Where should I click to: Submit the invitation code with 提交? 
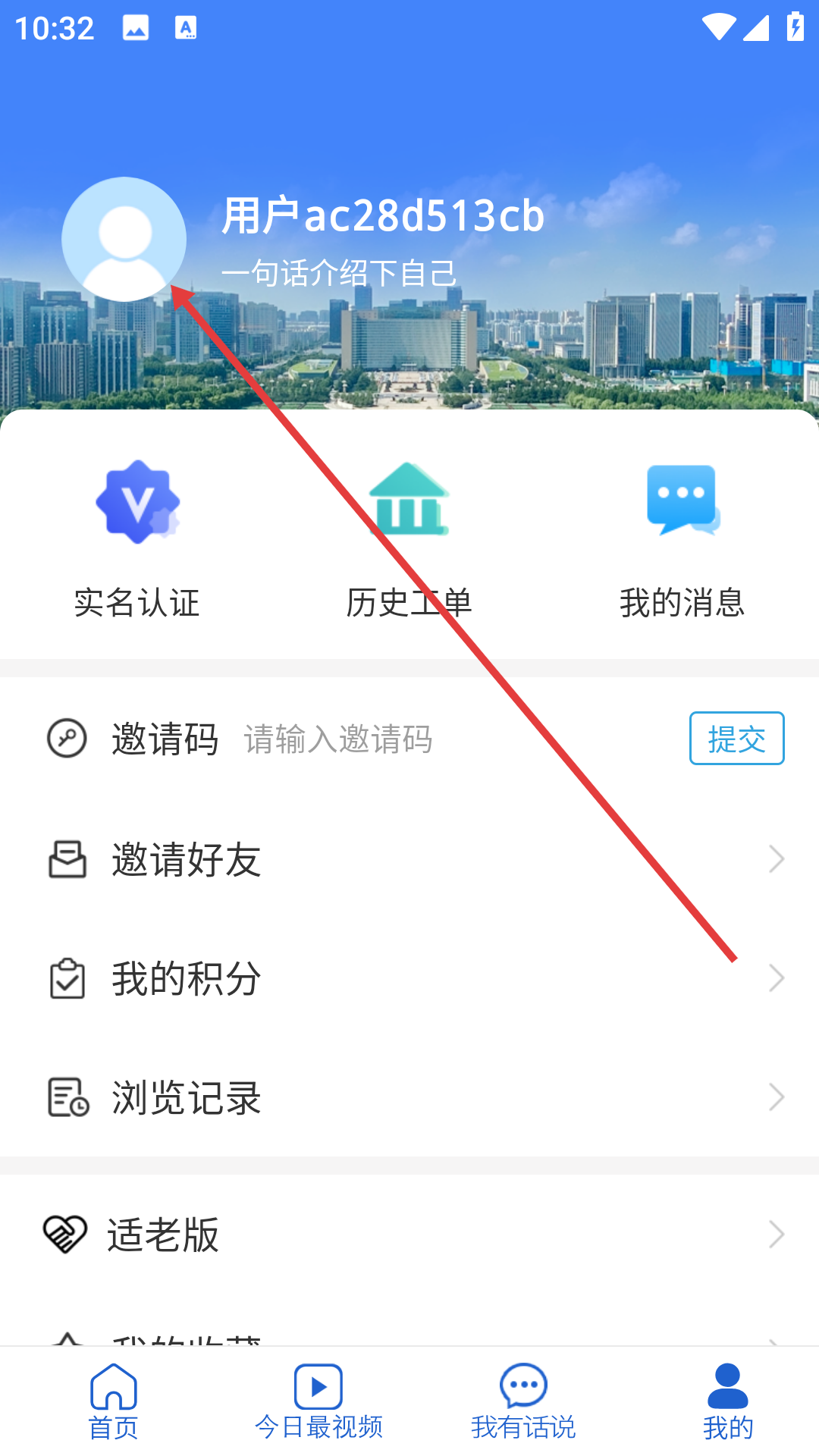point(736,739)
